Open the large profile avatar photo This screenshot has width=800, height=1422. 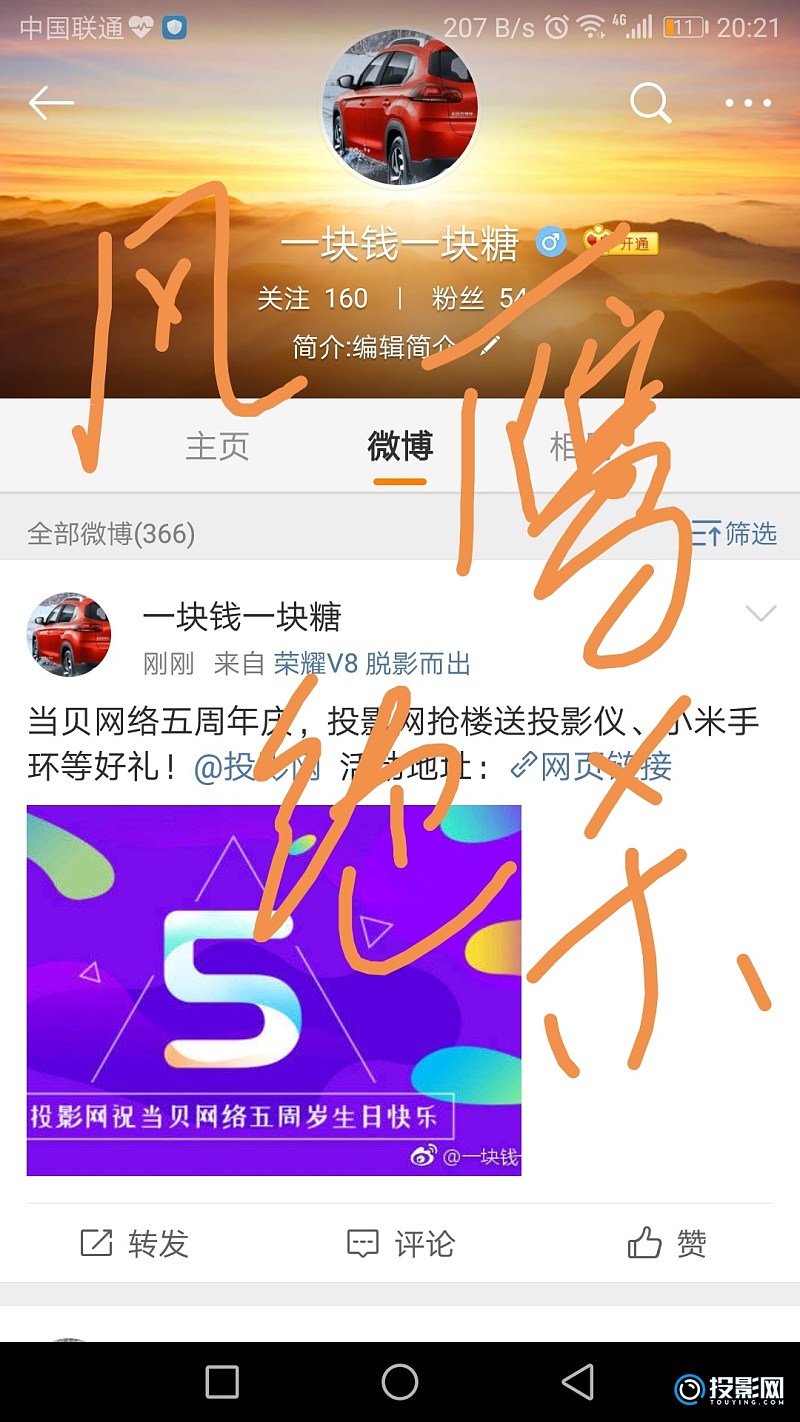pyautogui.click(x=400, y=108)
